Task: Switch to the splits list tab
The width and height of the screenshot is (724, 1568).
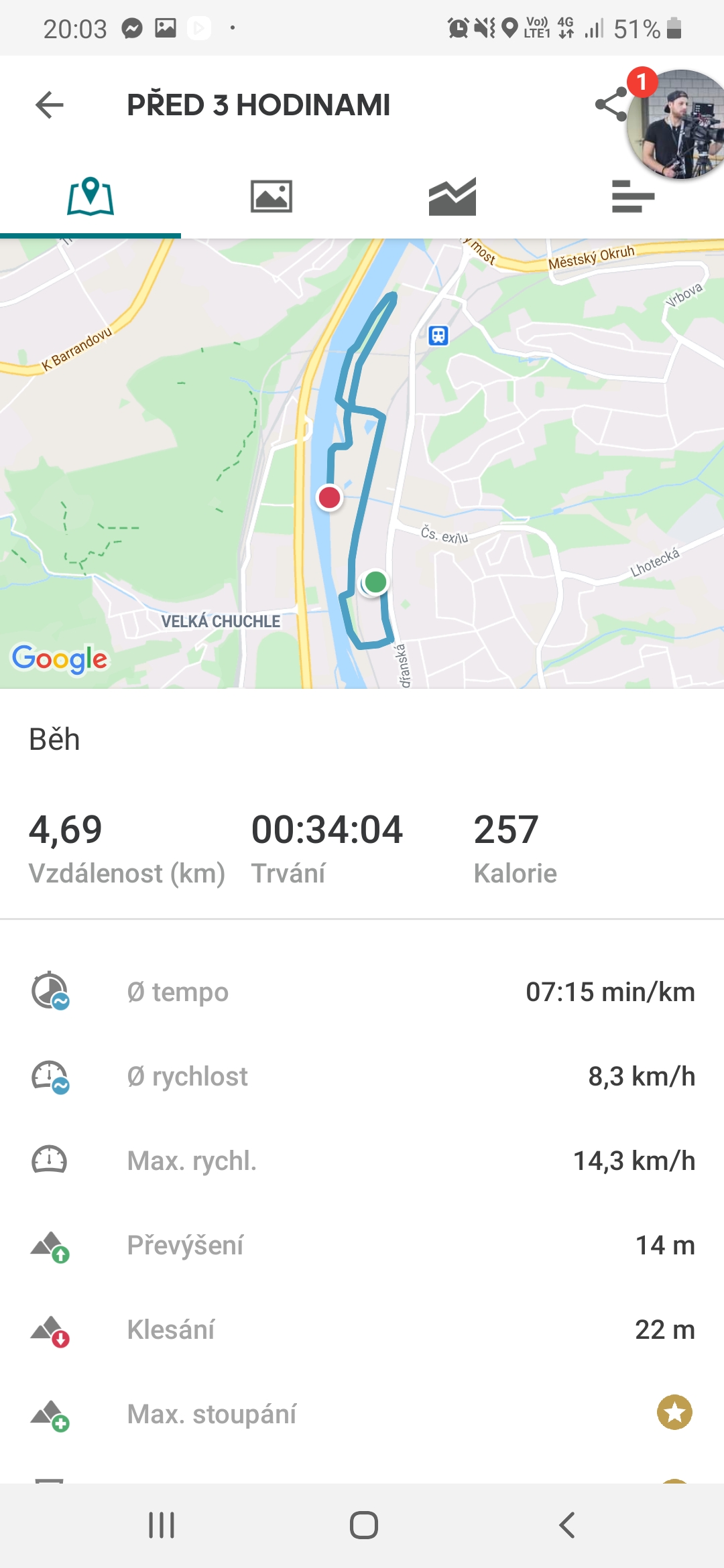Action: click(633, 197)
